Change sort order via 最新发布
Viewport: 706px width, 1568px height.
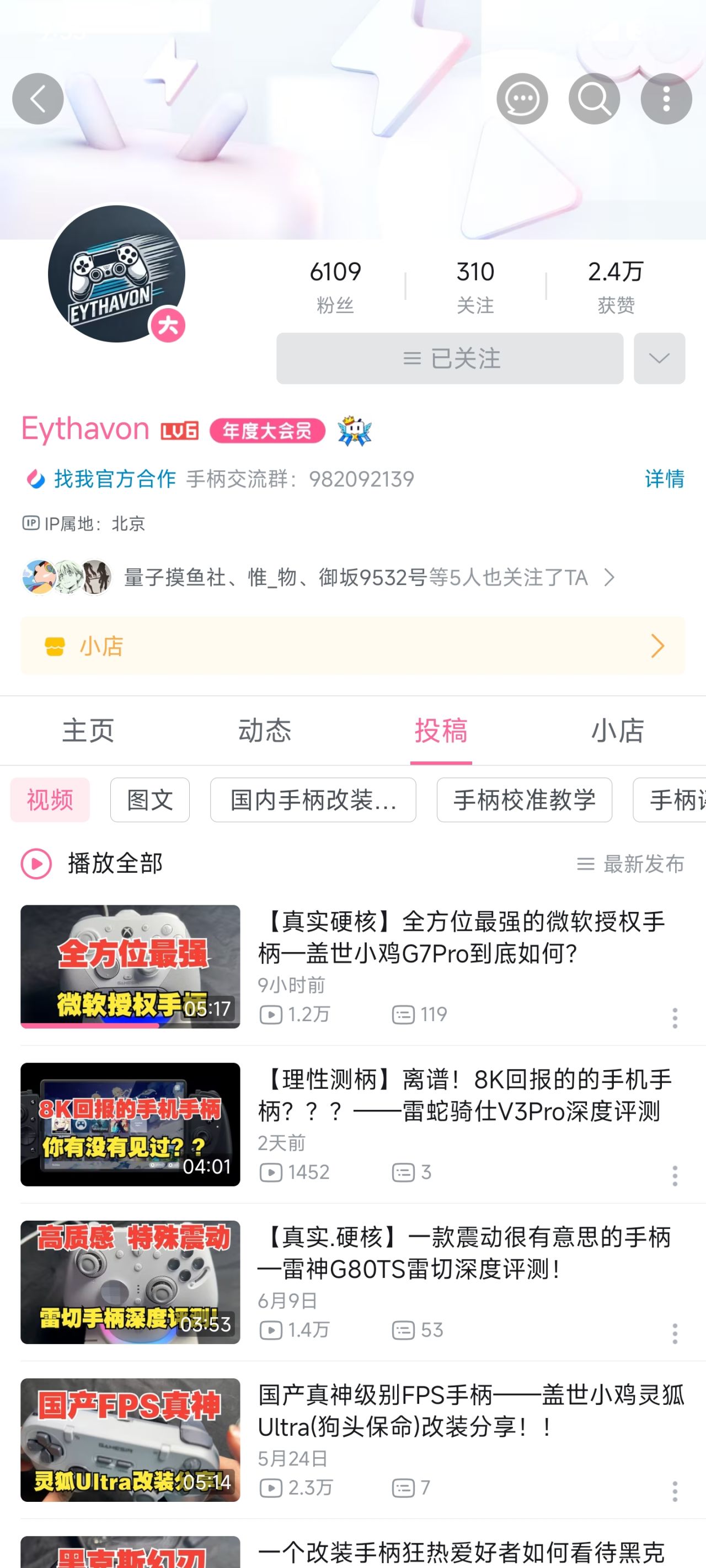pos(630,864)
